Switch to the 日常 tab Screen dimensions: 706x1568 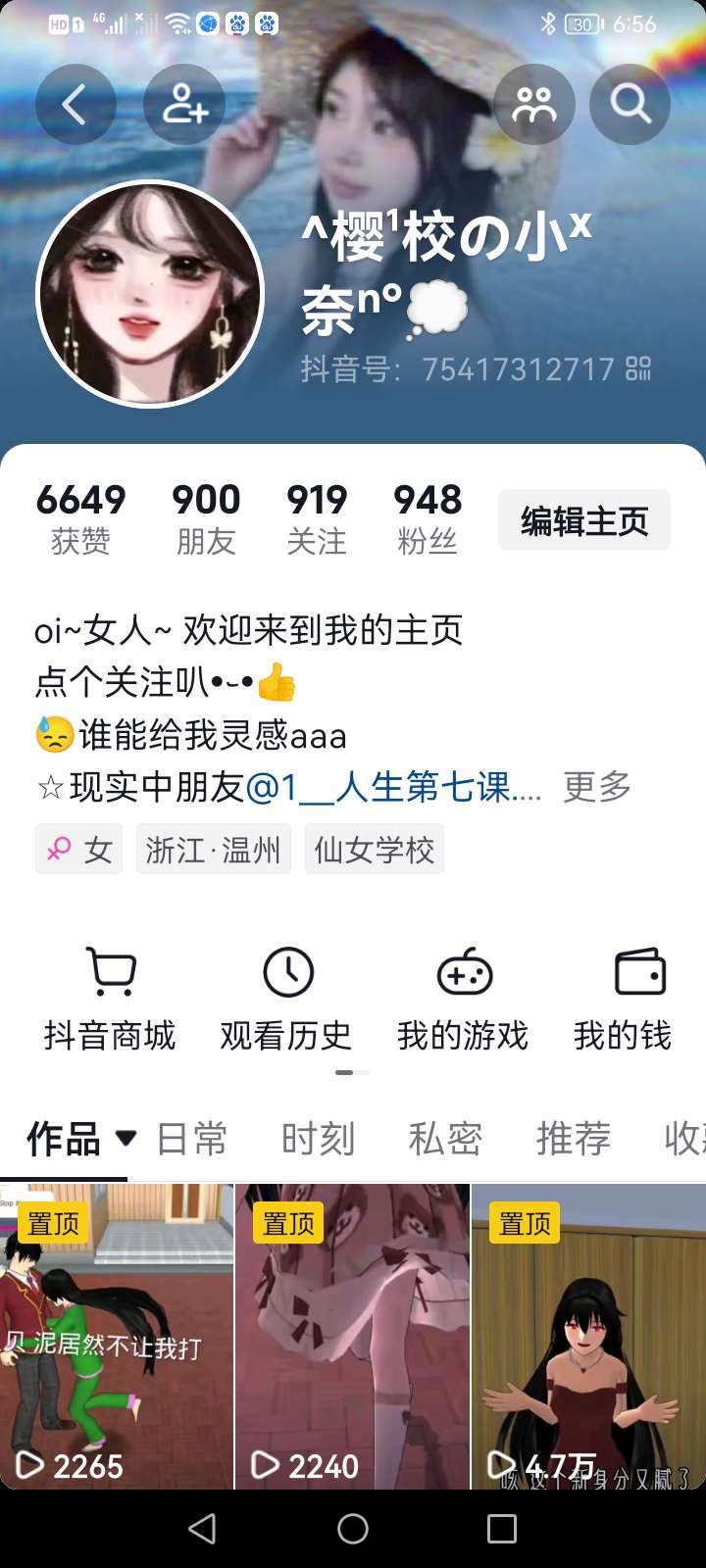[191, 1139]
